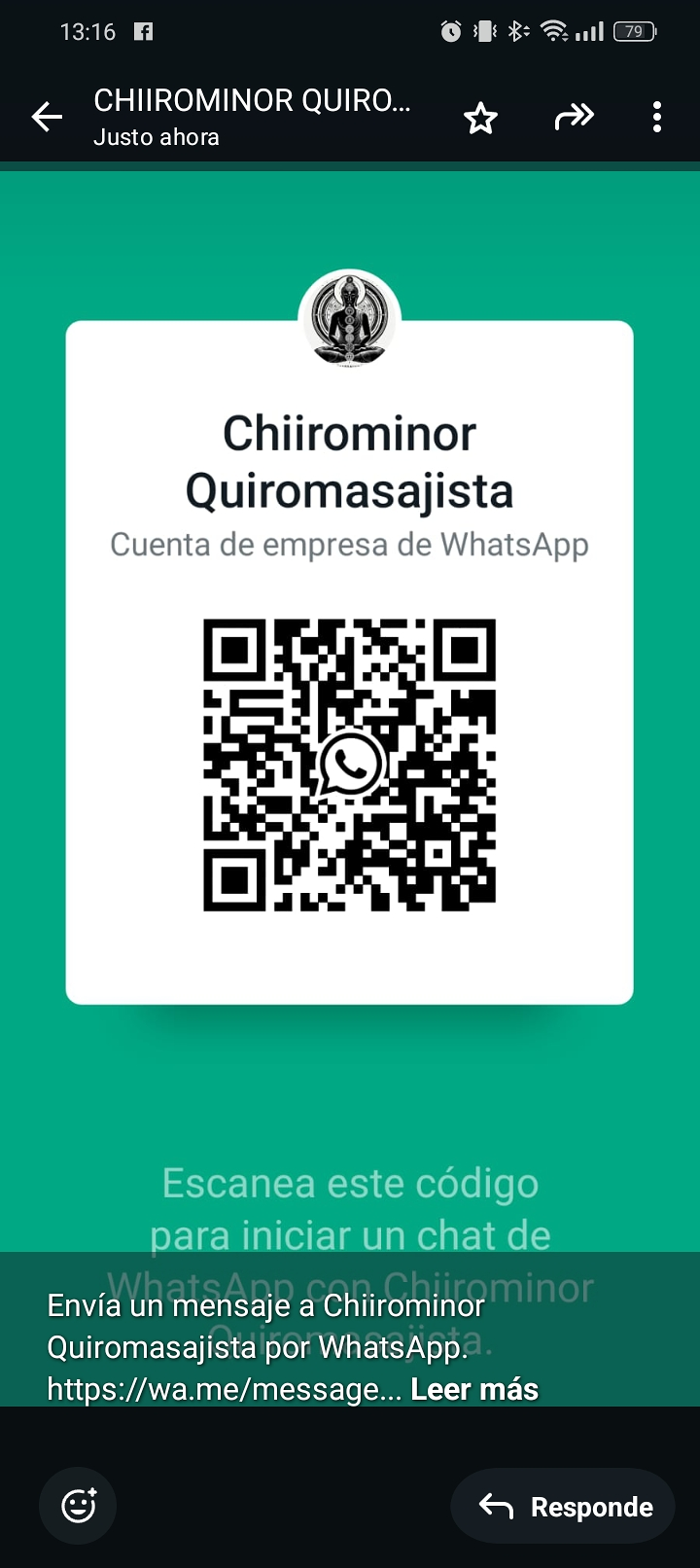700x1568 pixels.
Task: Open the emoji reaction picker
Action: point(77,1505)
